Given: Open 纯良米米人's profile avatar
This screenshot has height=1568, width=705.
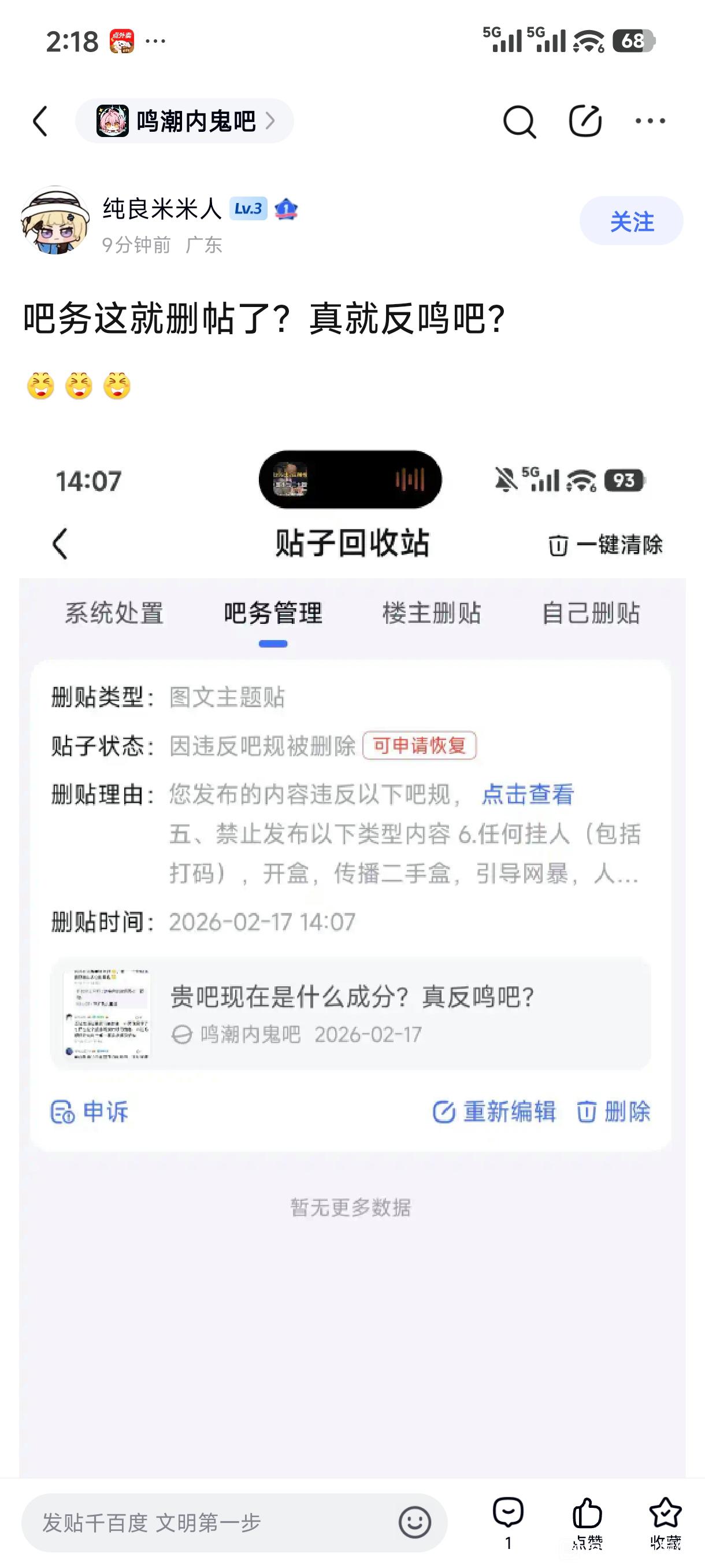Looking at the screenshot, I should (55, 220).
